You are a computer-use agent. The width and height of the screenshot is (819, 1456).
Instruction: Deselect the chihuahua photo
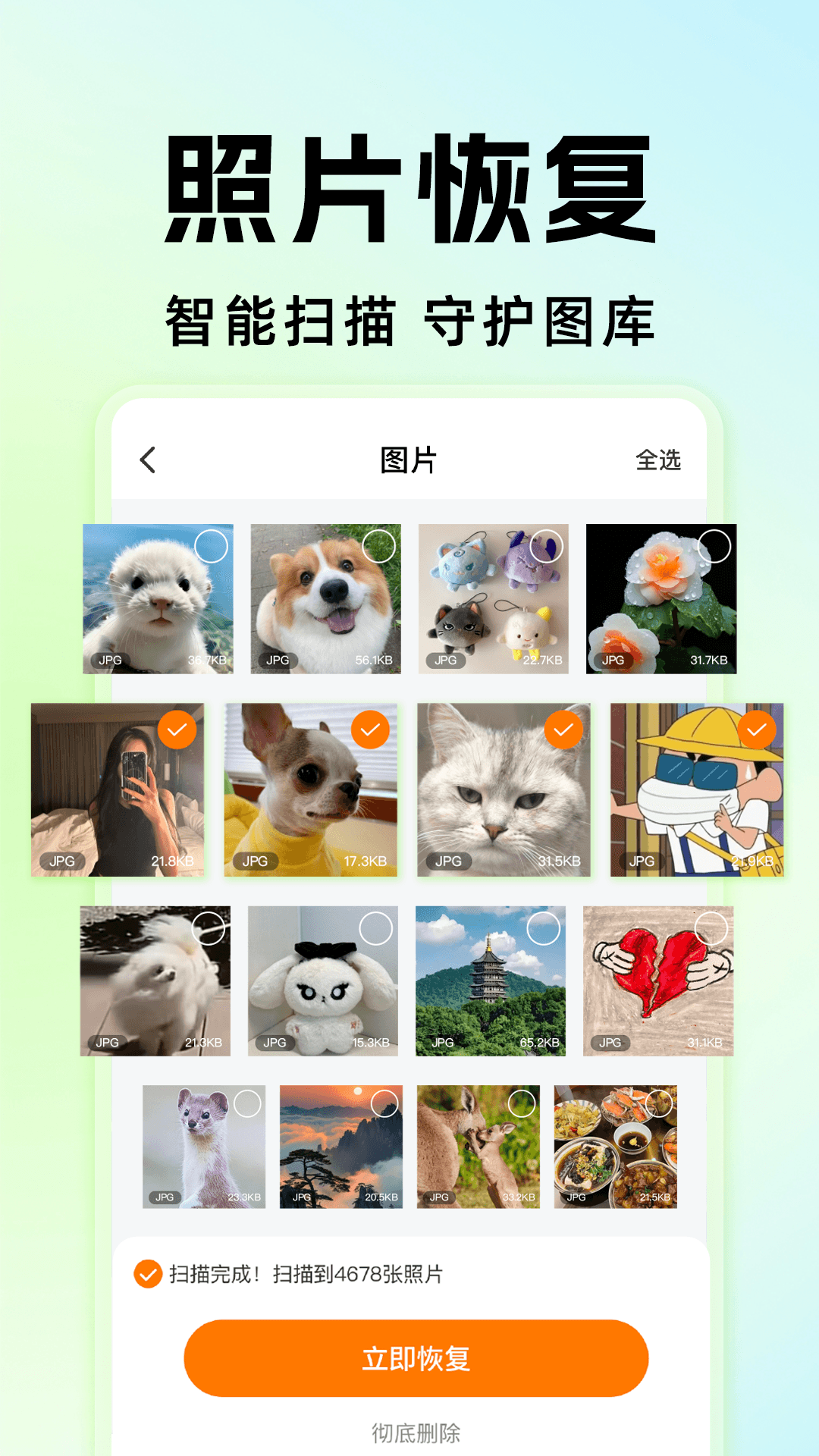point(369,731)
